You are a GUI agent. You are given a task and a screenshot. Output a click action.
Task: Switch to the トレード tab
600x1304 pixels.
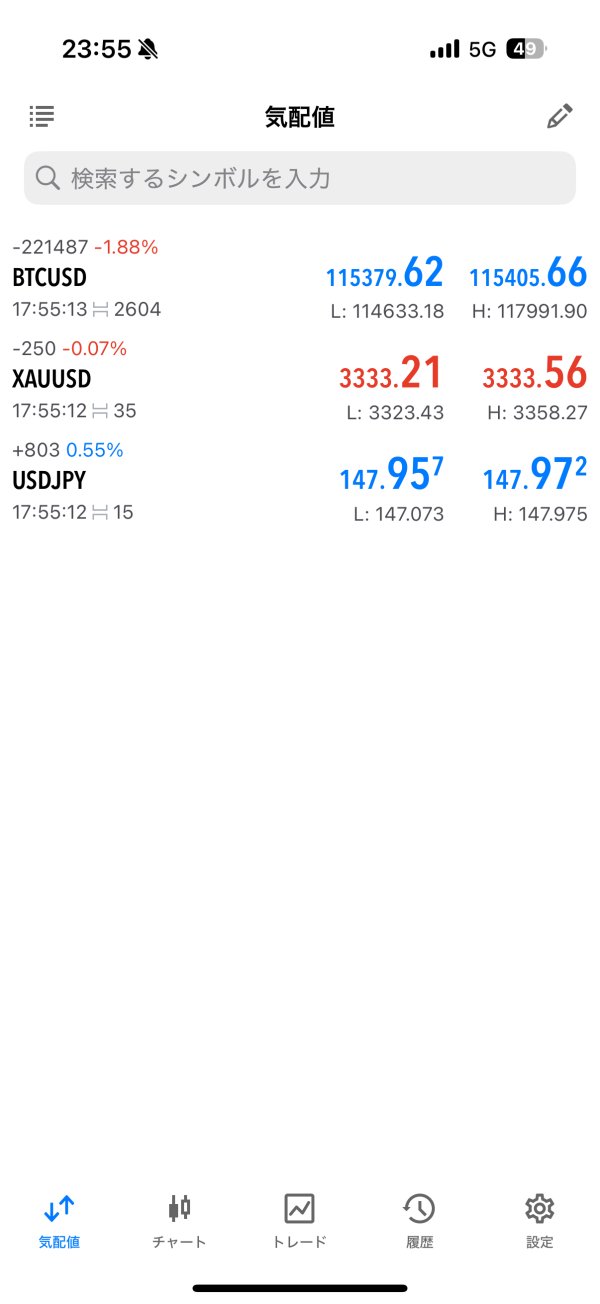click(300, 1221)
